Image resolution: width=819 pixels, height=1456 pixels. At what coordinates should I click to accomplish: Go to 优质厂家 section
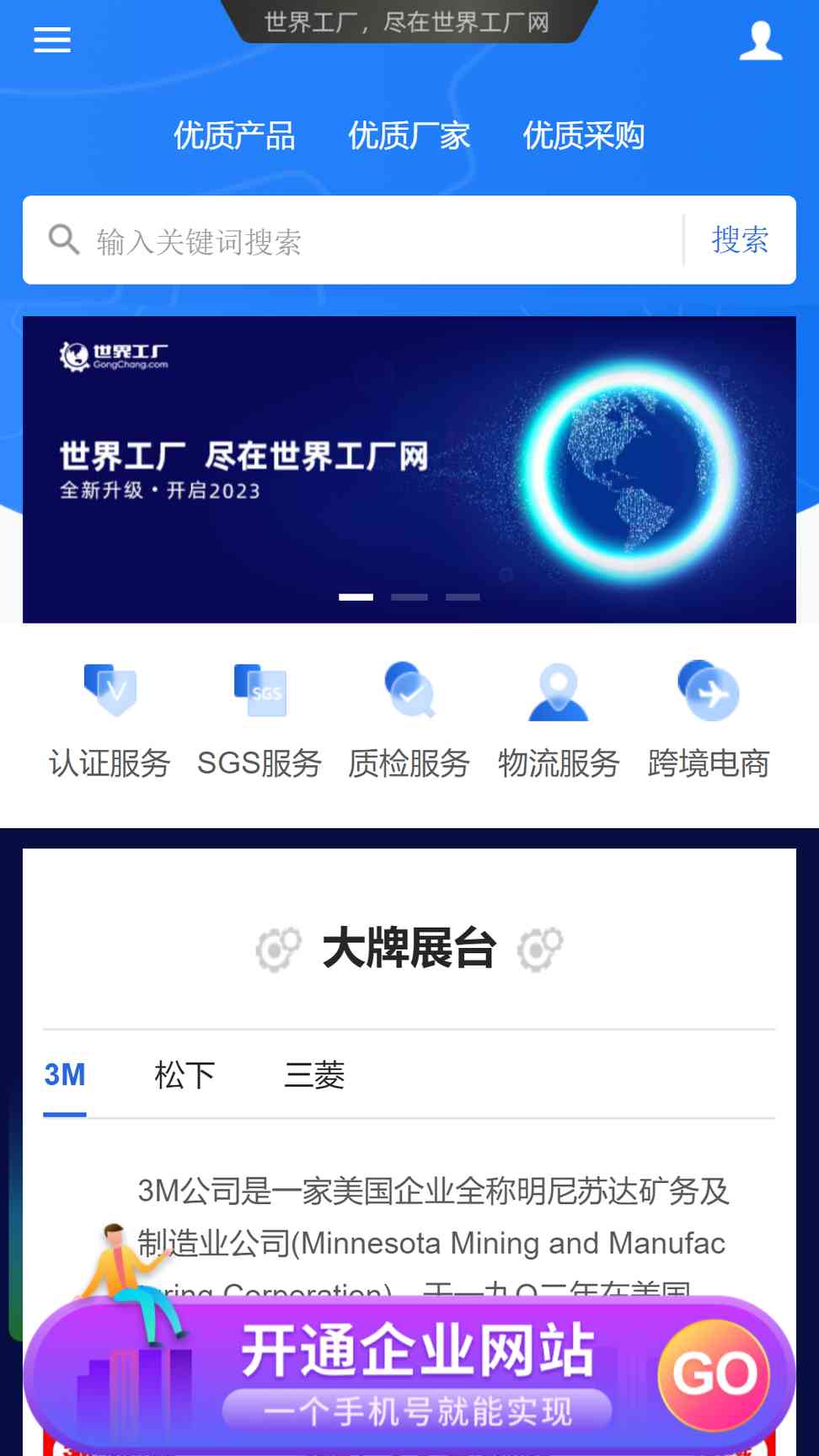(x=409, y=136)
